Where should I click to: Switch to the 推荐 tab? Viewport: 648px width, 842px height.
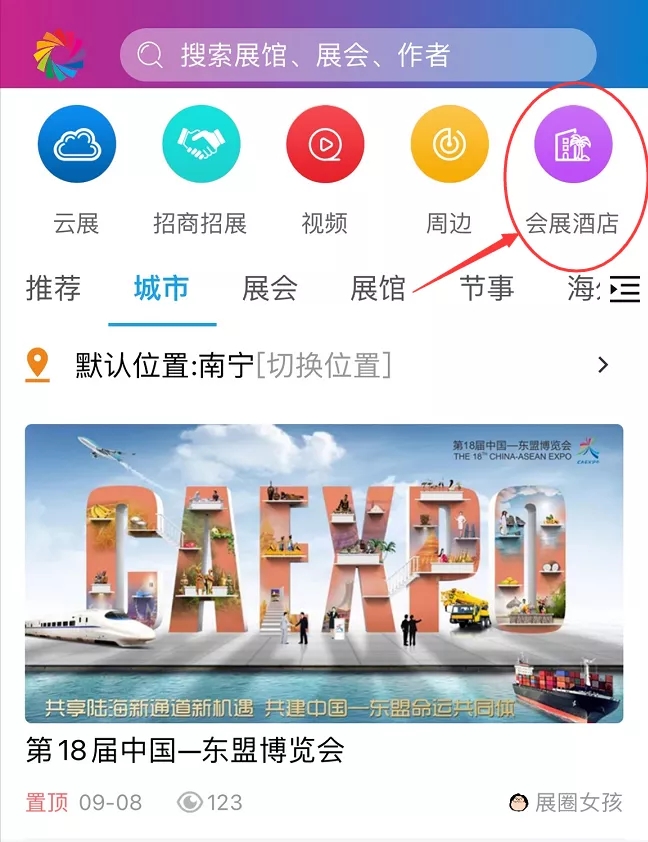[53, 289]
